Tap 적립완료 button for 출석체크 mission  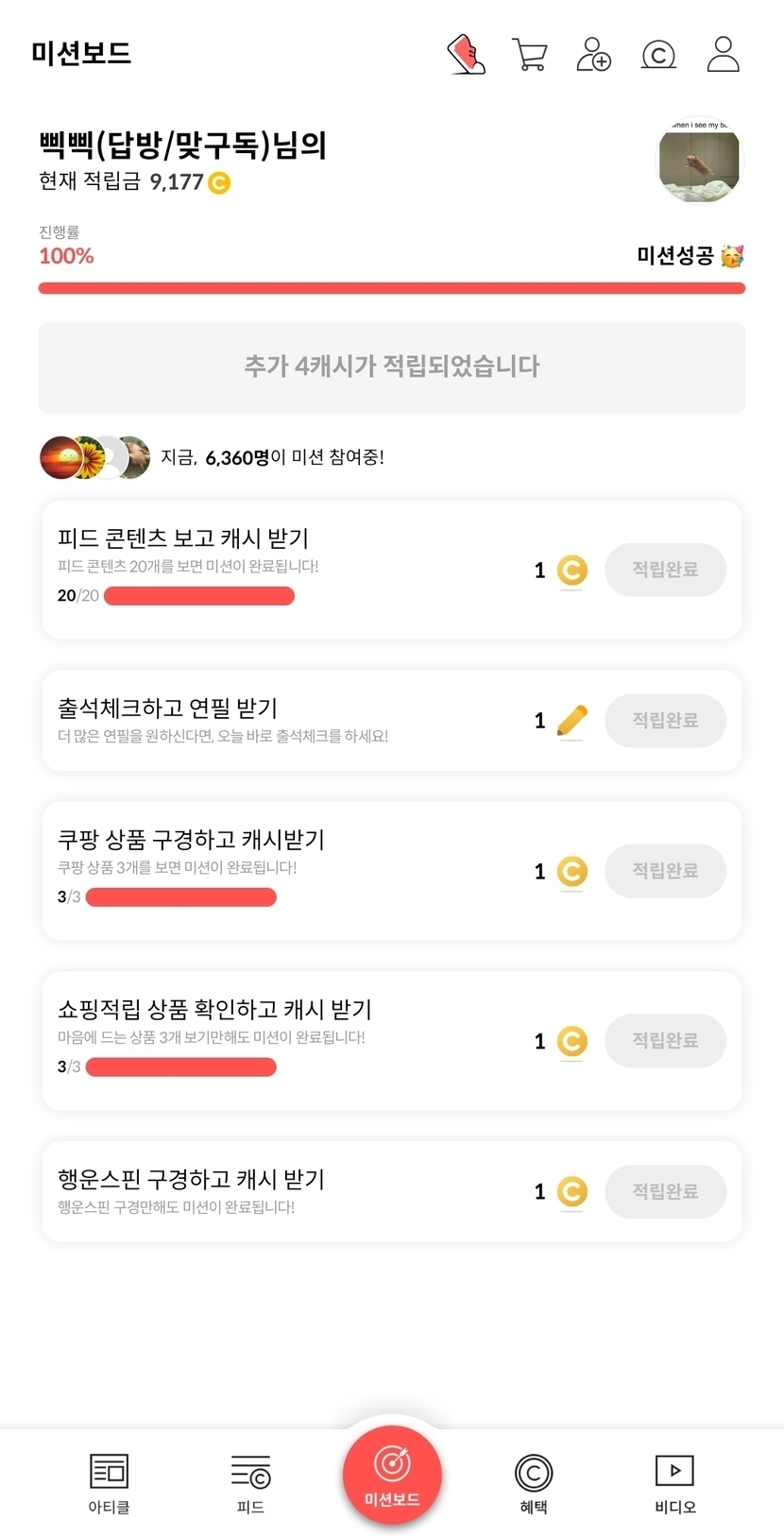[665, 720]
